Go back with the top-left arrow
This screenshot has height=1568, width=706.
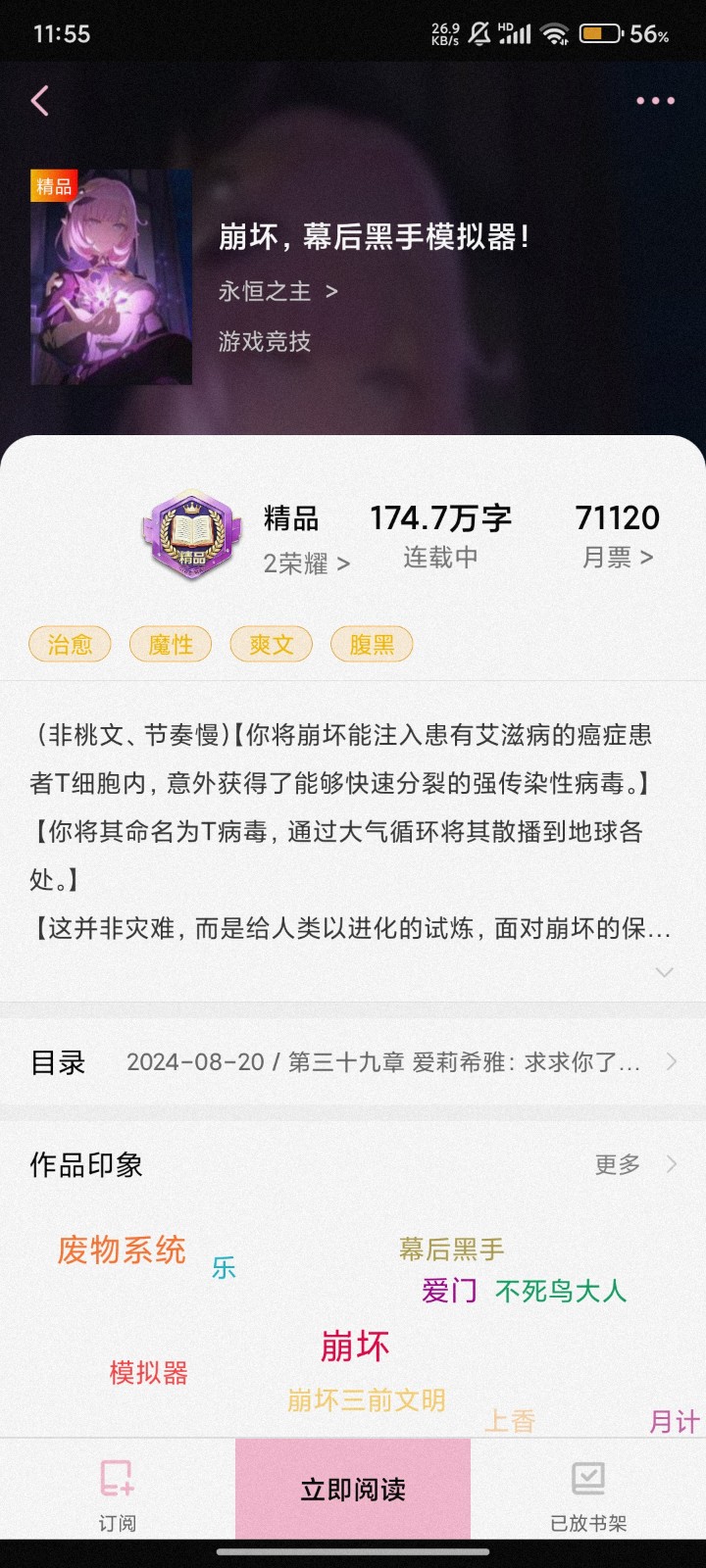(40, 100)
